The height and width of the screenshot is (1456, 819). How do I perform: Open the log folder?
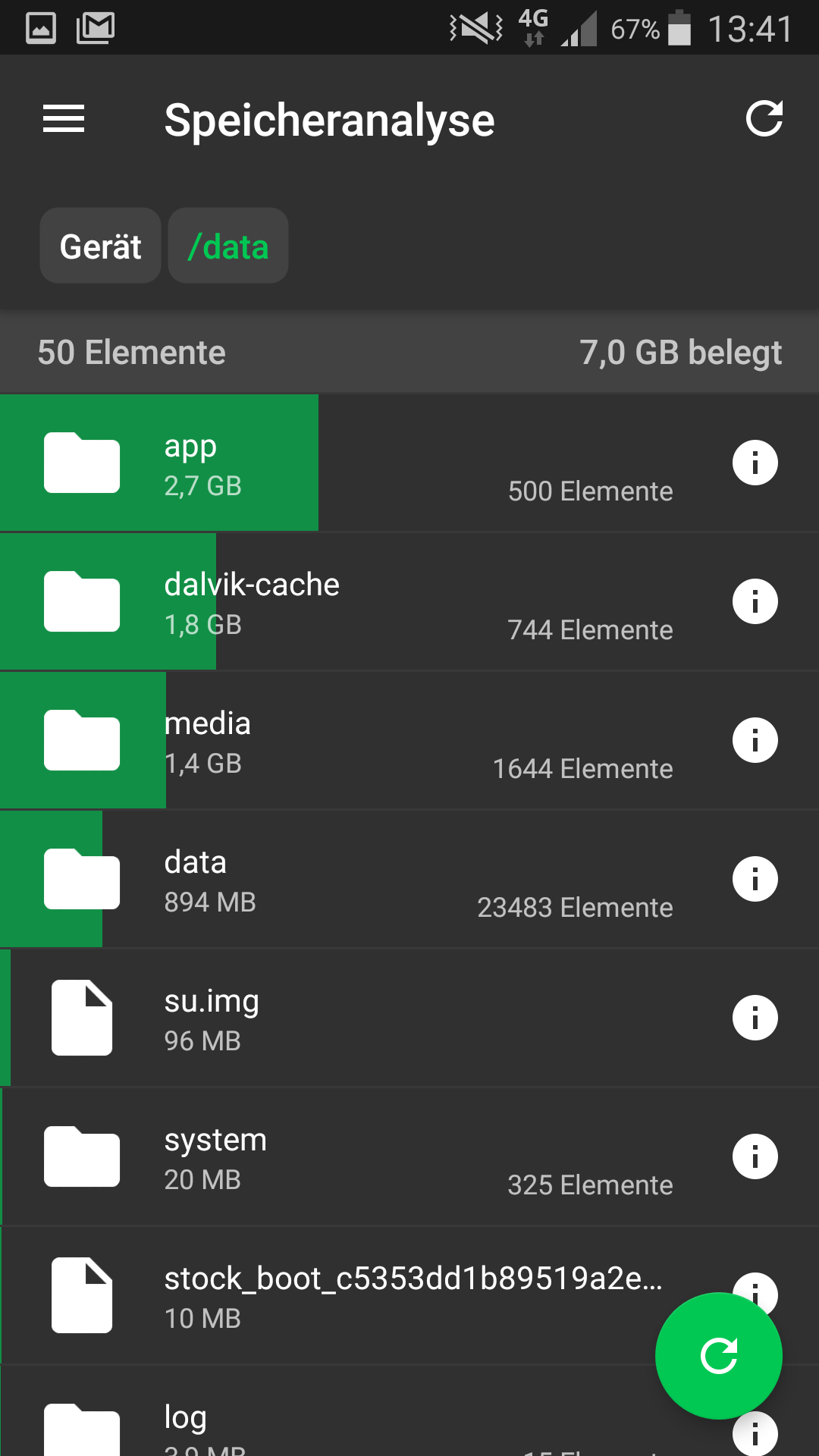[x=341, y=1426]
